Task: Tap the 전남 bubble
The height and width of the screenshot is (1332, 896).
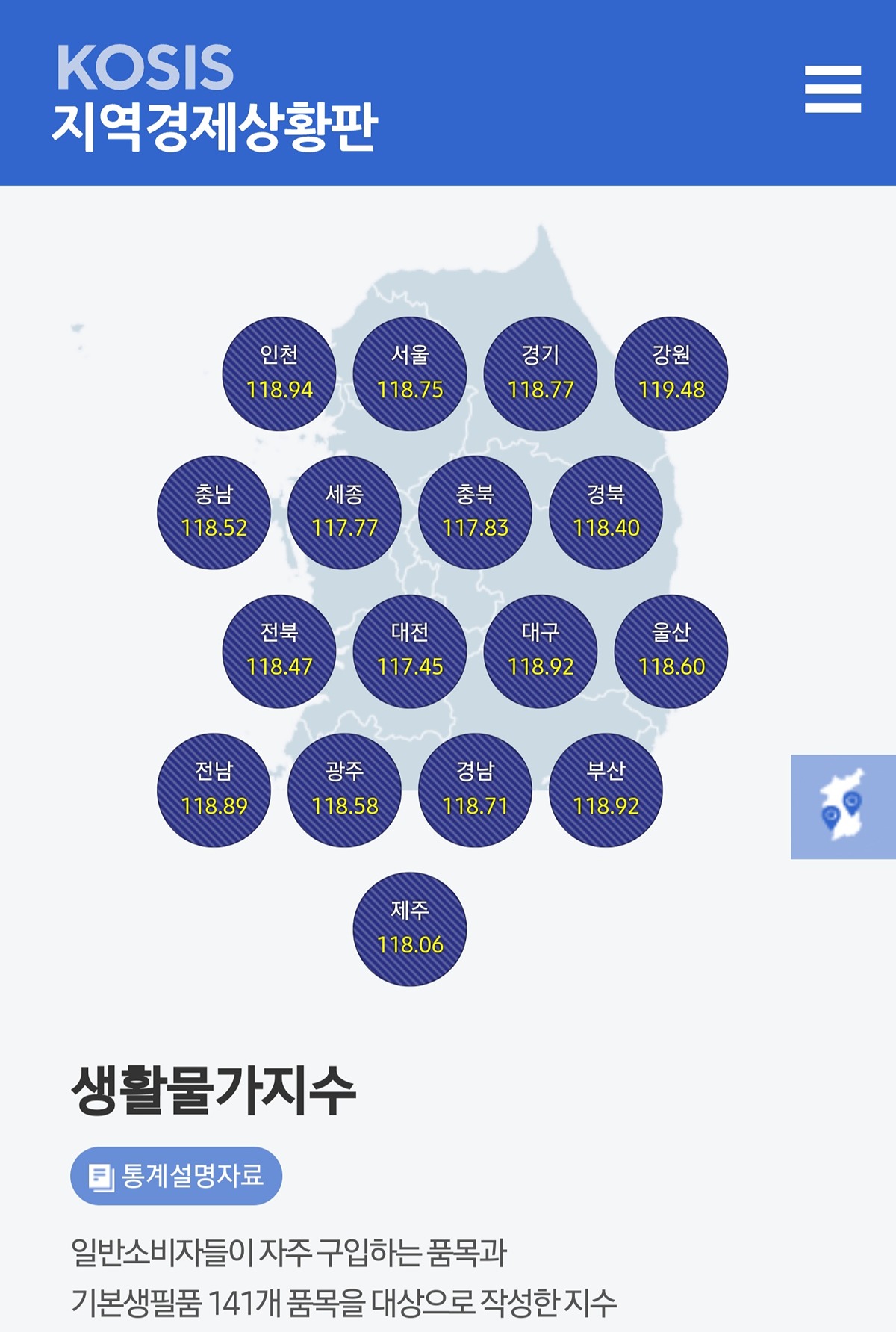Action: tap(214, 790)
